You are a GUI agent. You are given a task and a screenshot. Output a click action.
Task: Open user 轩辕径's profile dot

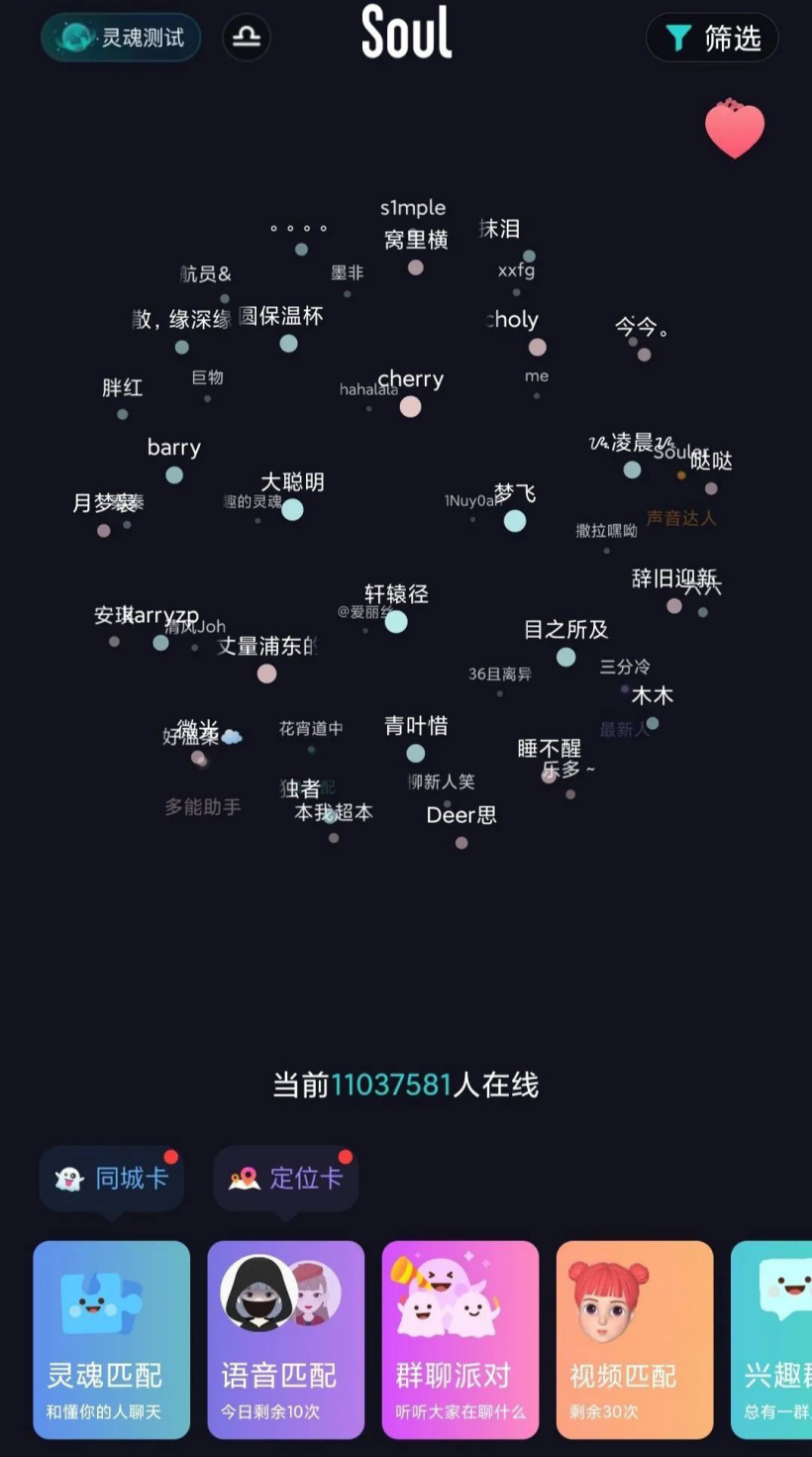click(x=396, y=621)
